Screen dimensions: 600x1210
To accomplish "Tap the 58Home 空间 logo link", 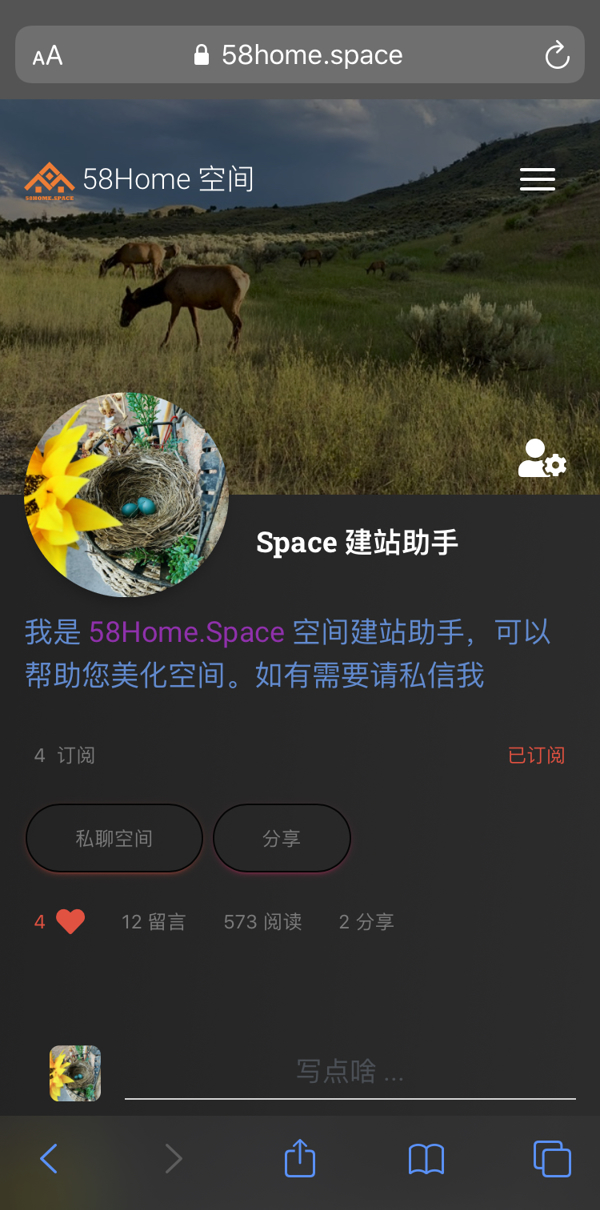I will 140,180.
